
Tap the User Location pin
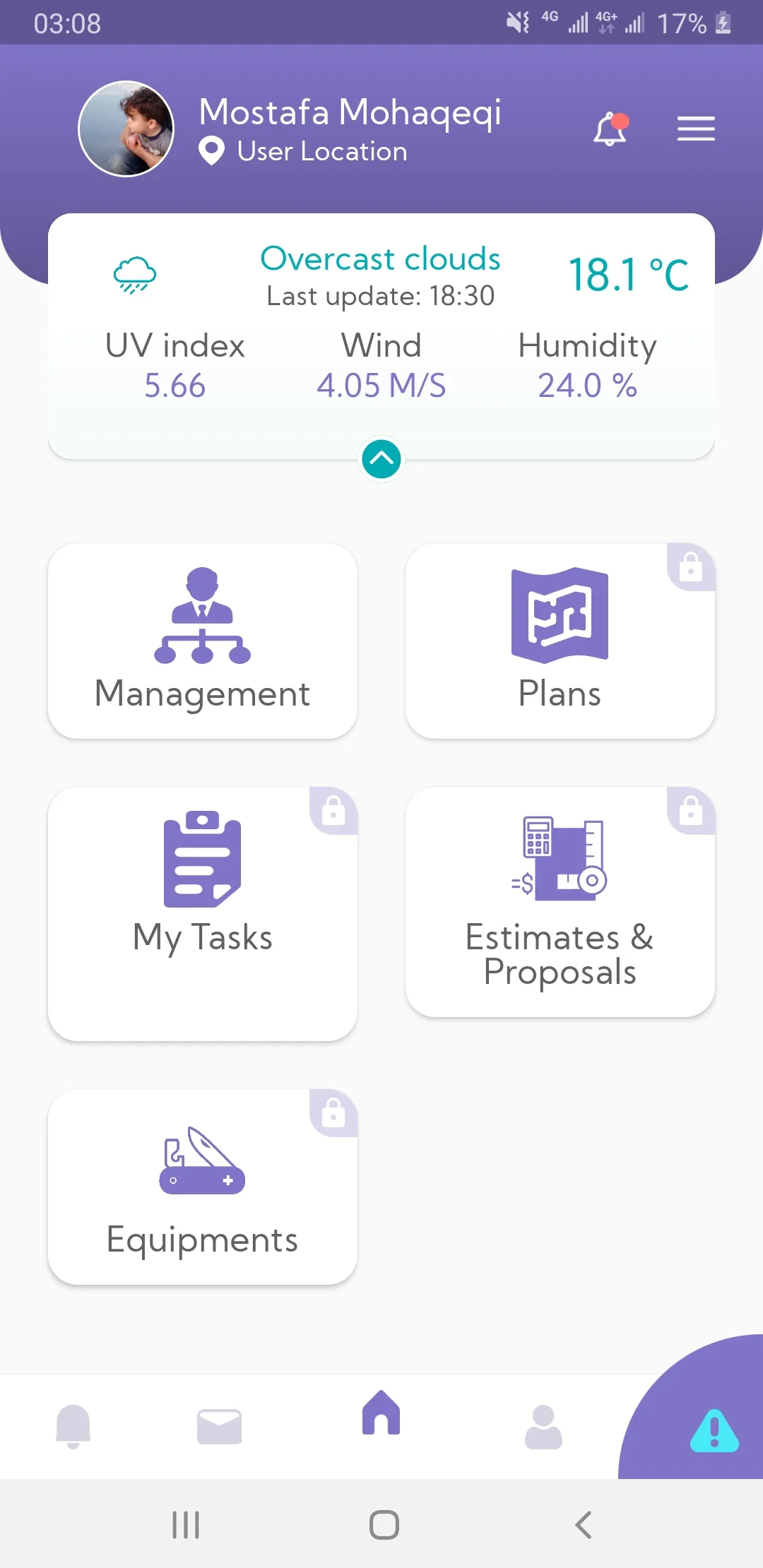[211, 151]
